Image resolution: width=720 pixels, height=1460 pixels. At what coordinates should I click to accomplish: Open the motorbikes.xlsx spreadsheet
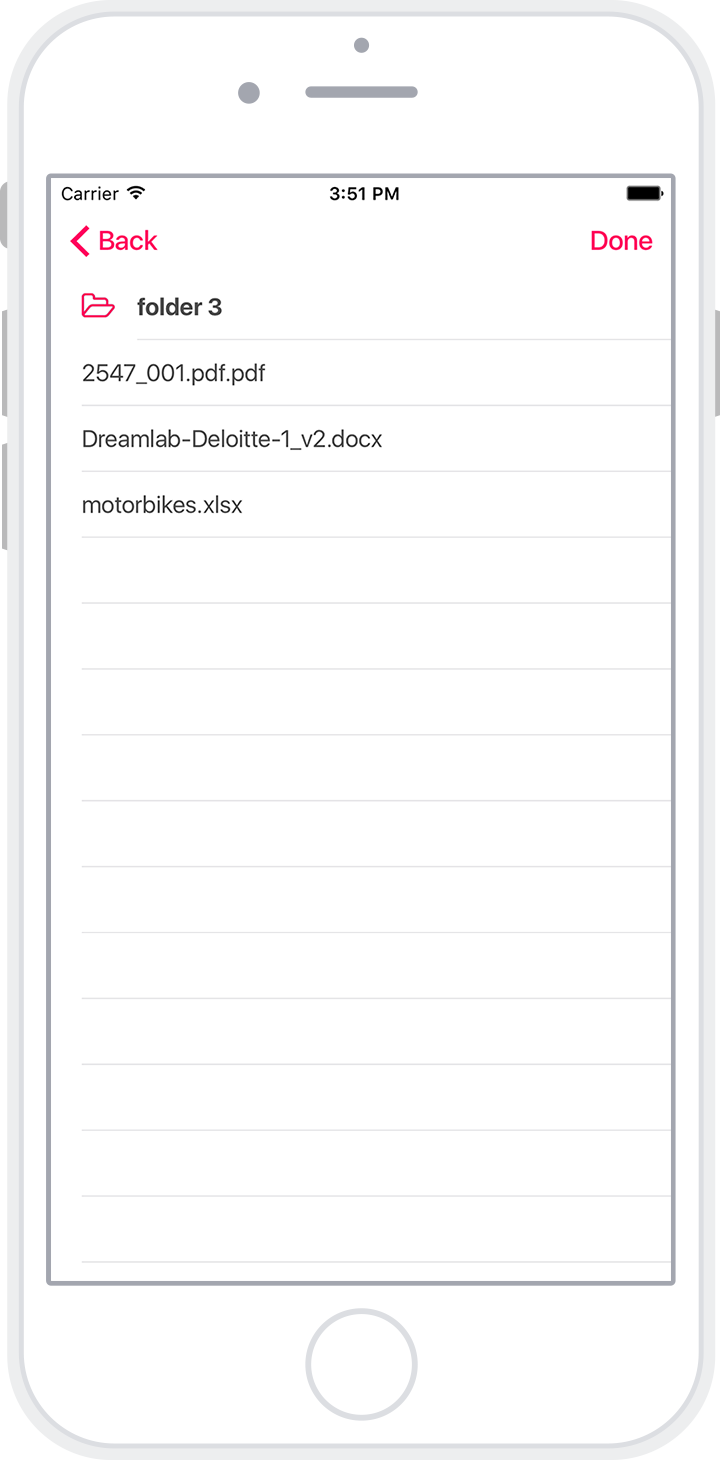click(x=361, y=505)
